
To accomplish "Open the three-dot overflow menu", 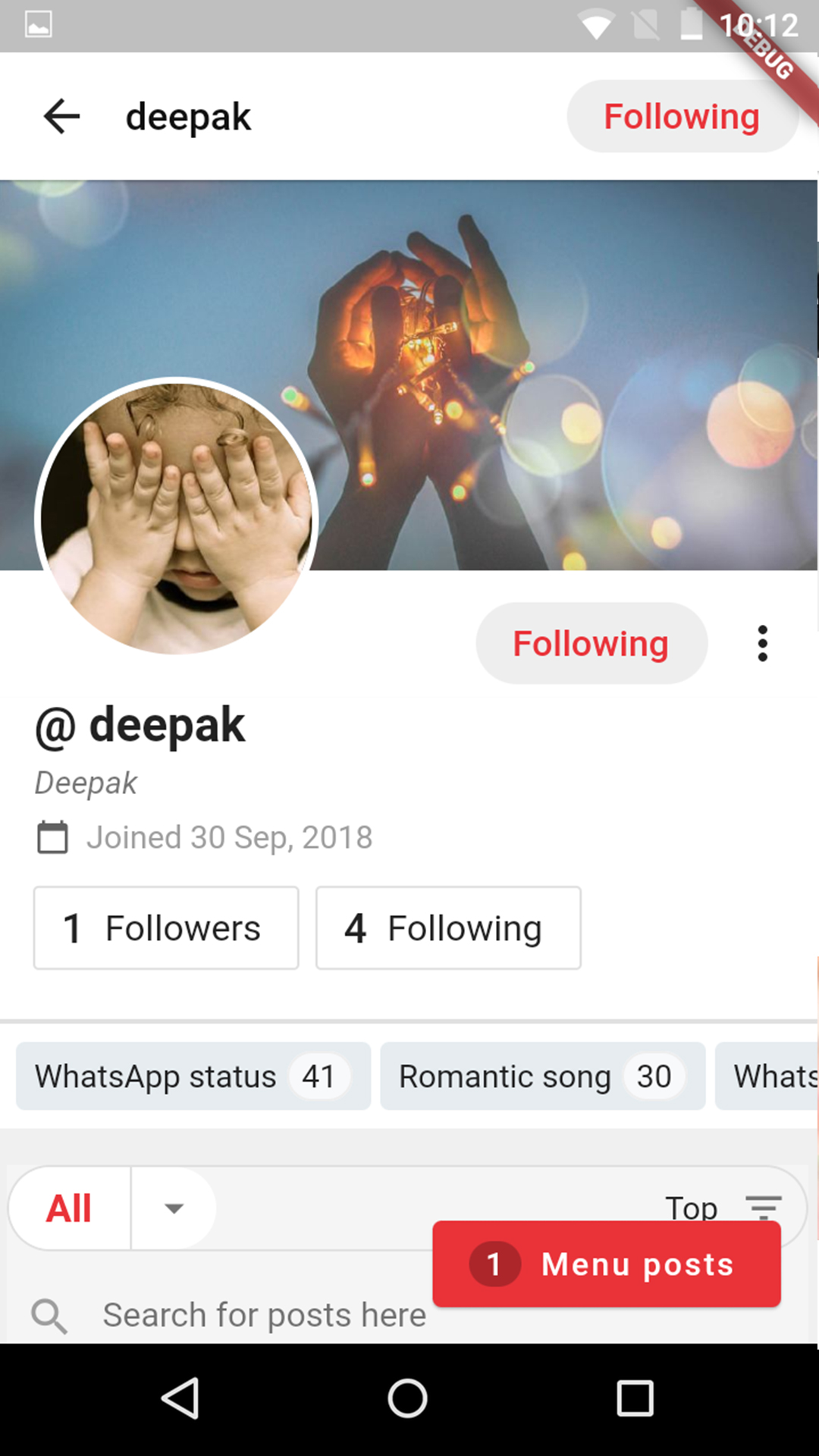I will 762,644.
